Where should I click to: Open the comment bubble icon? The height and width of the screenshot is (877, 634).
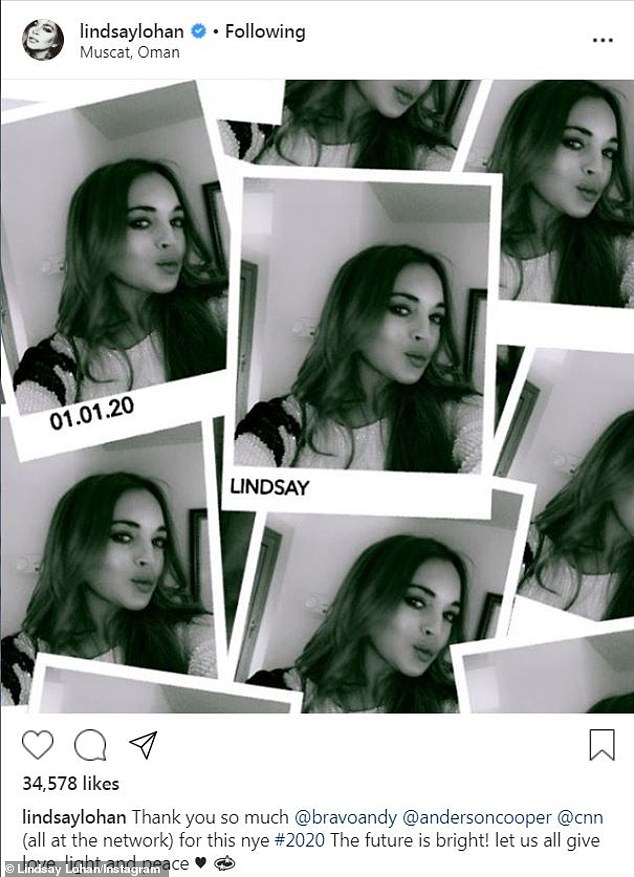pos(90,745)
